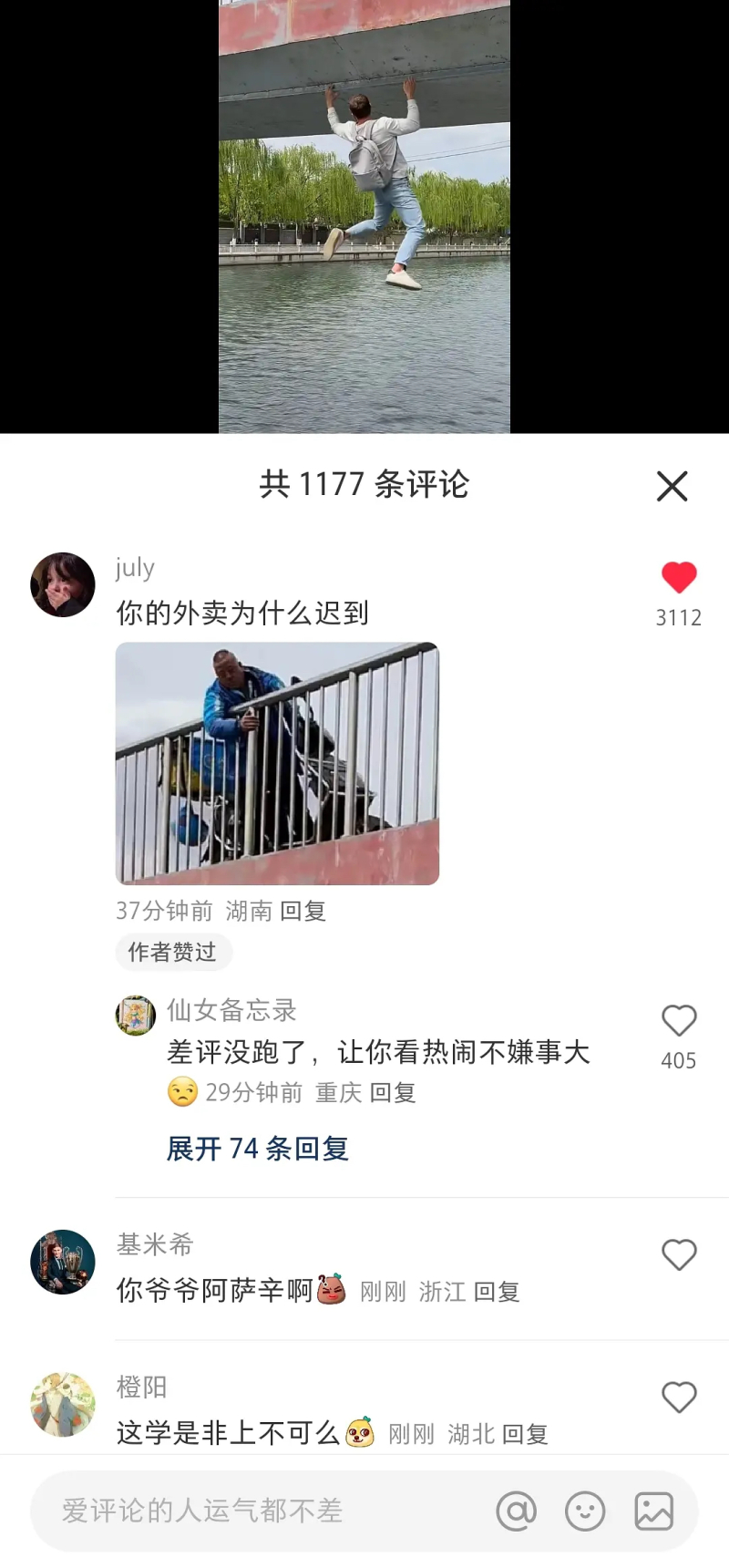
Task: Like 基米希's comment
Action: click(679, 1255)
